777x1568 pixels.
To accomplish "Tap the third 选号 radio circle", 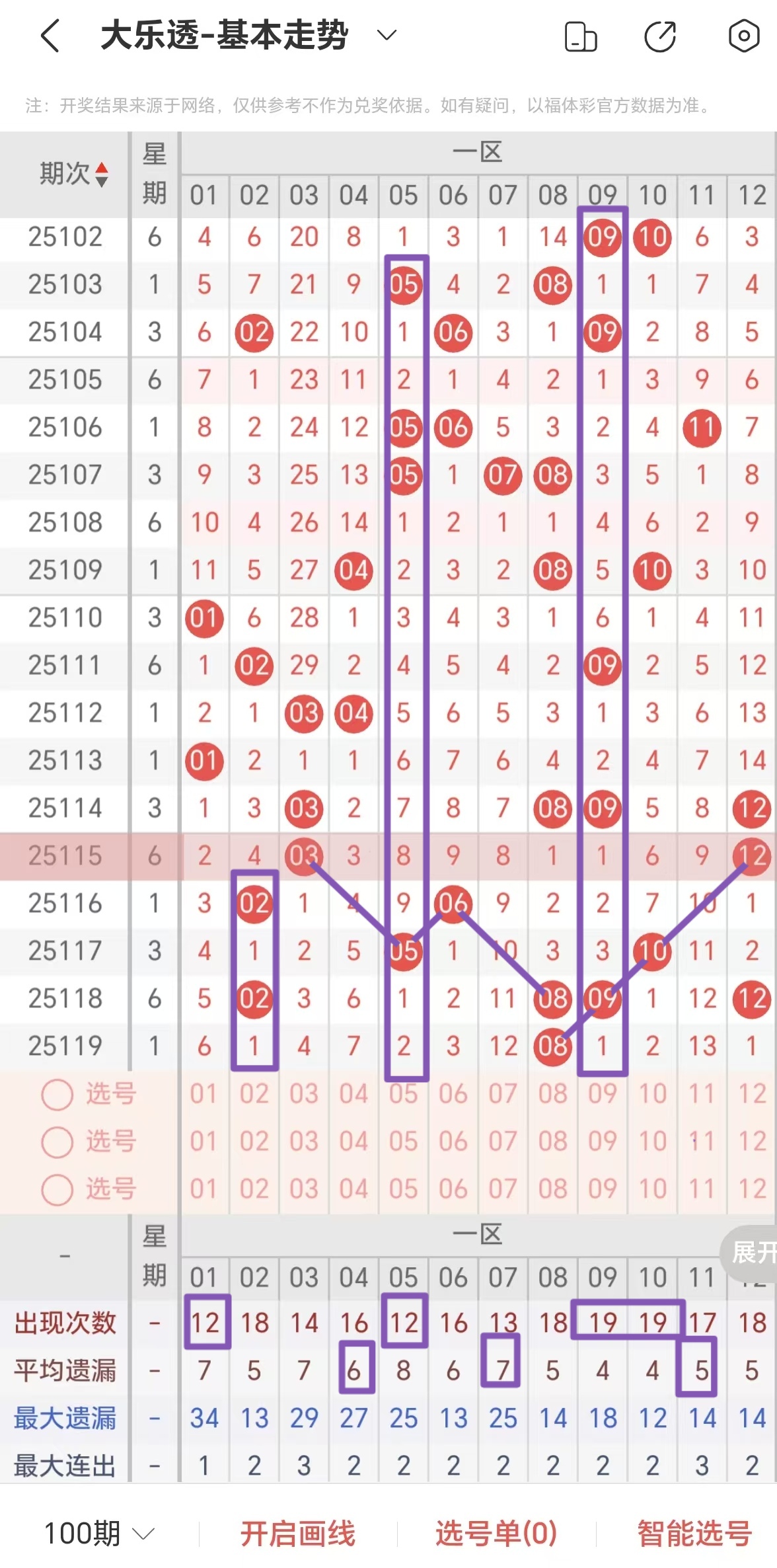I will (57, 1190).
